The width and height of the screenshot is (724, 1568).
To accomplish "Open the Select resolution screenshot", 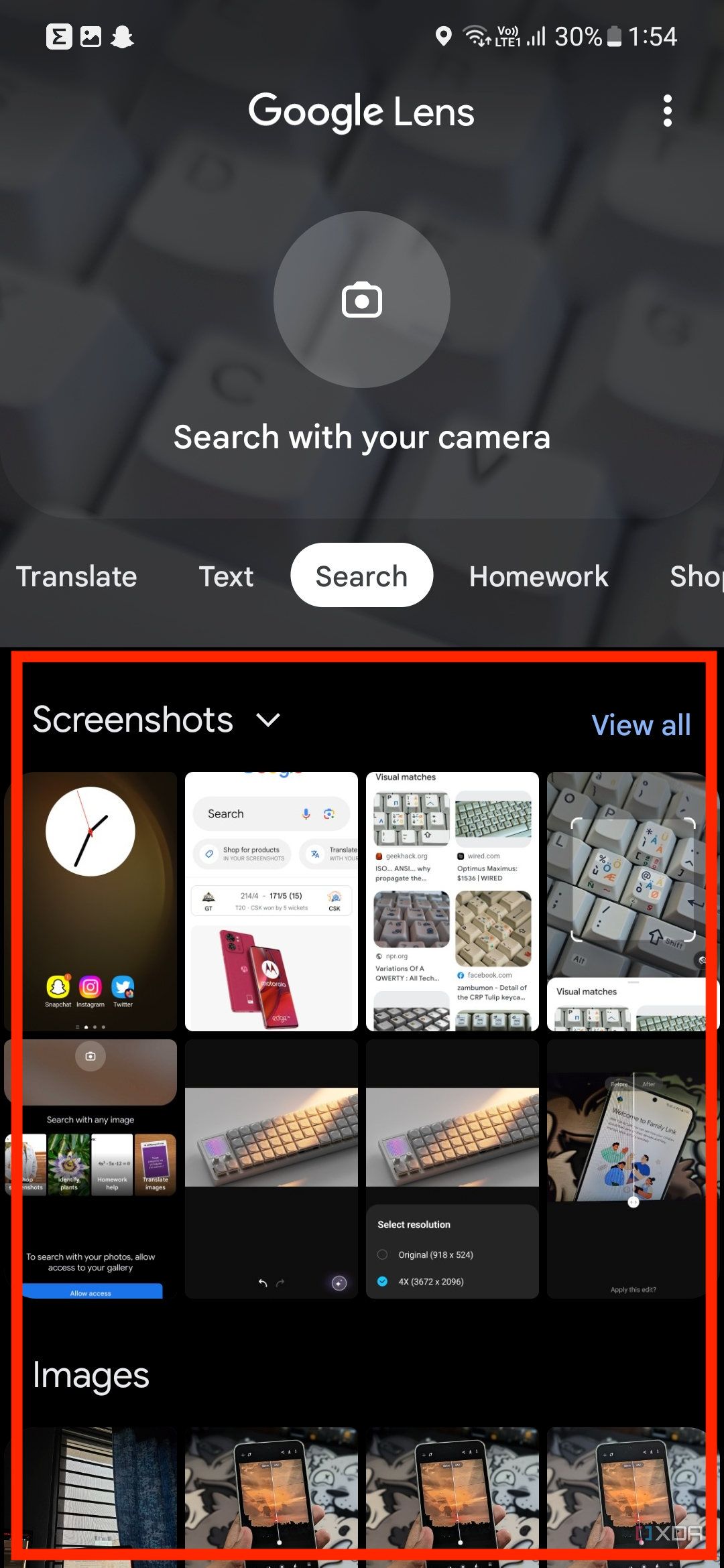I will click(x=452, y=1169).
